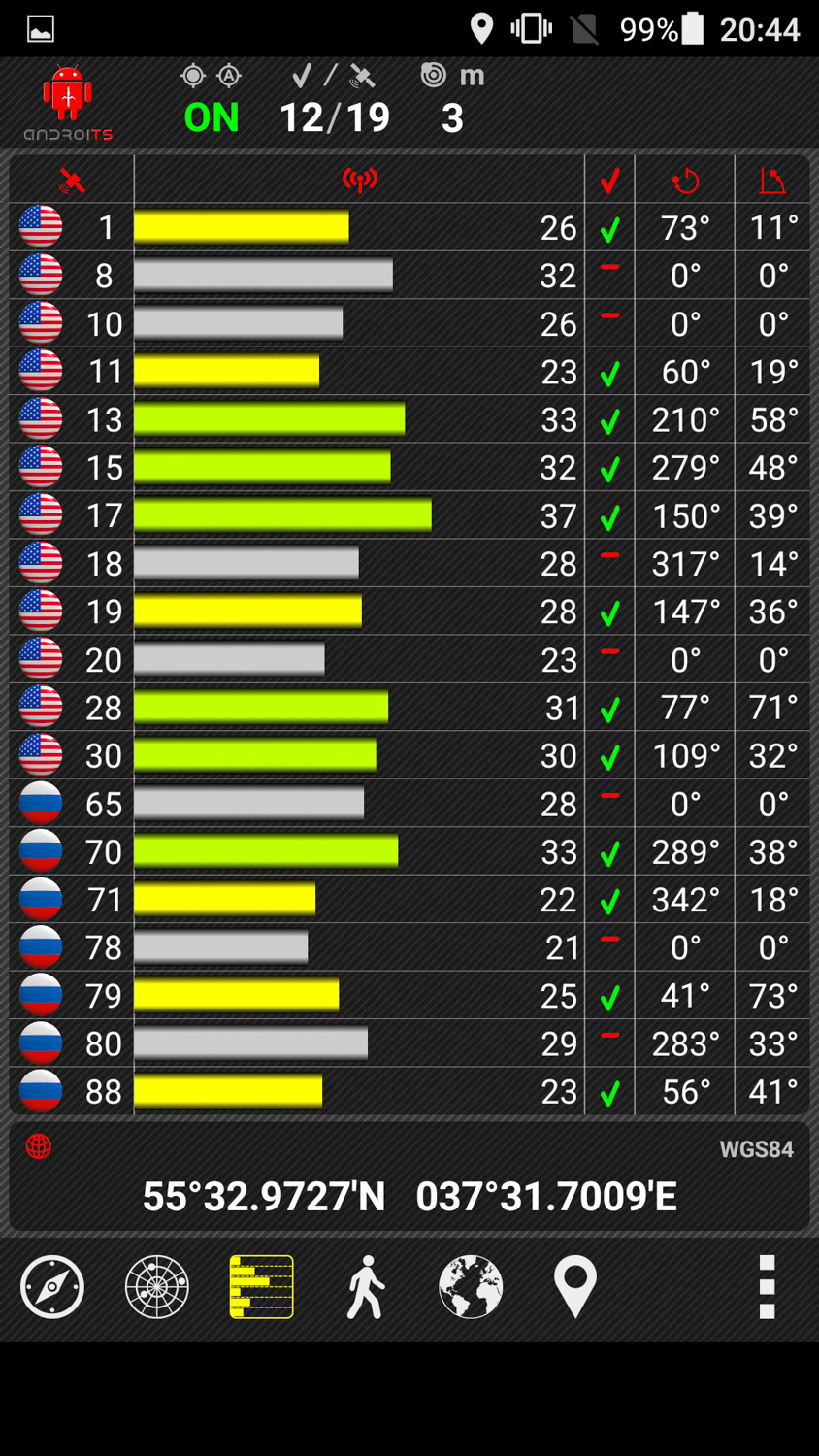The height and width of the screenshot is (1456, 819).
Task: Select the signal bars list tab
Action: (261, 1287)
